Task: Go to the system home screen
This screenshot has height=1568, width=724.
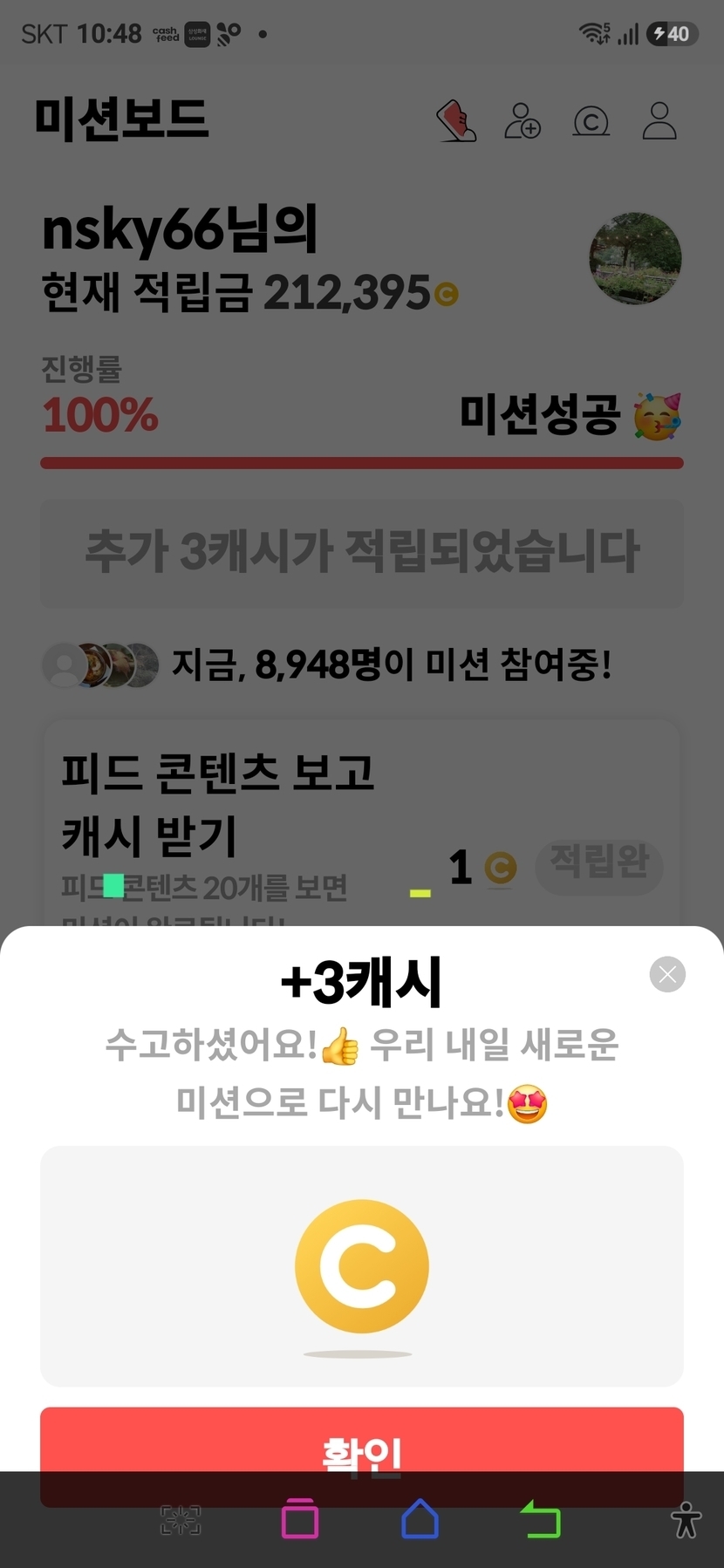Action: [x=420, y=1518]
